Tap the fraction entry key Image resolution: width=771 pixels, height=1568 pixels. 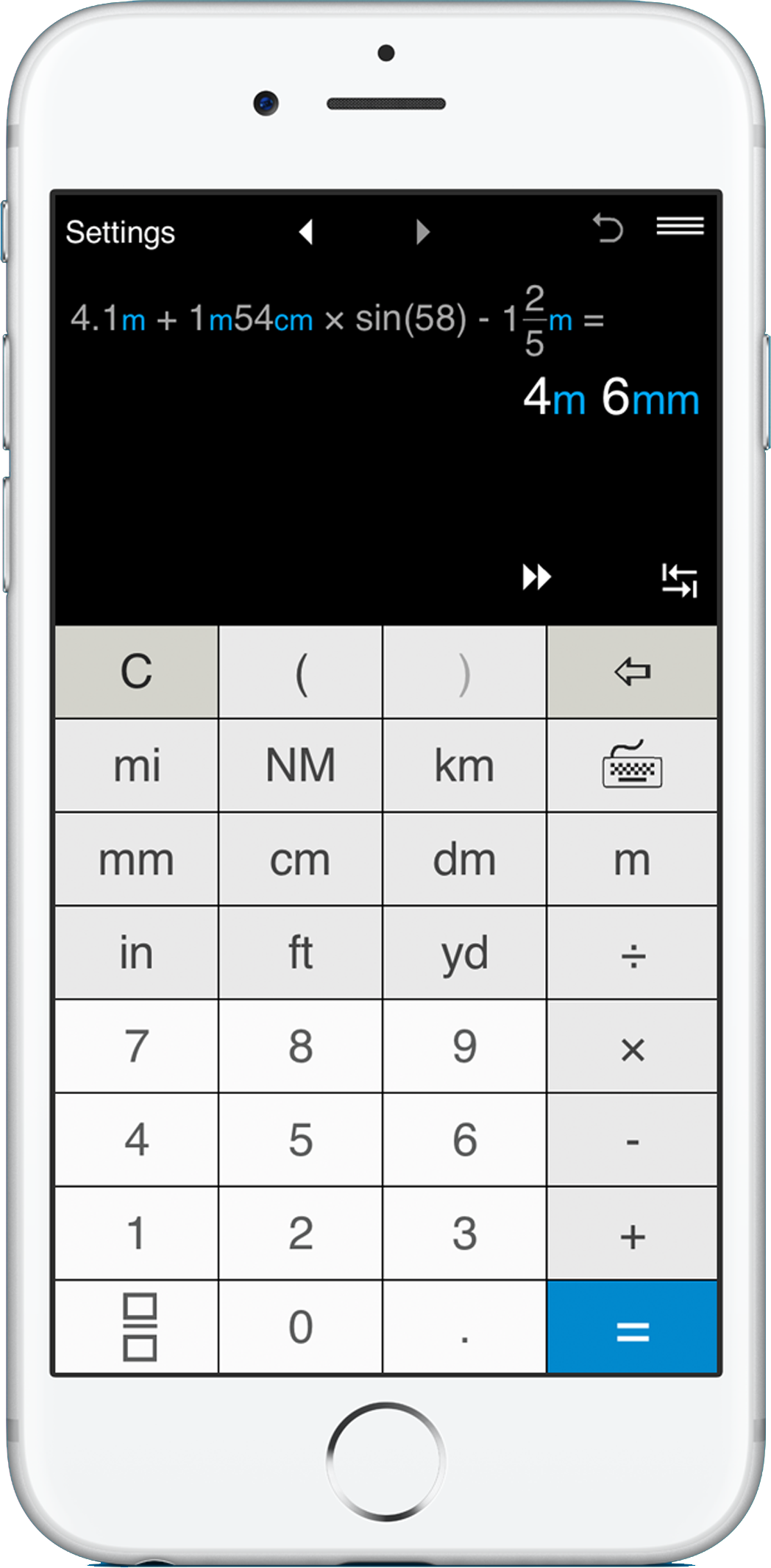[136, 1327]
